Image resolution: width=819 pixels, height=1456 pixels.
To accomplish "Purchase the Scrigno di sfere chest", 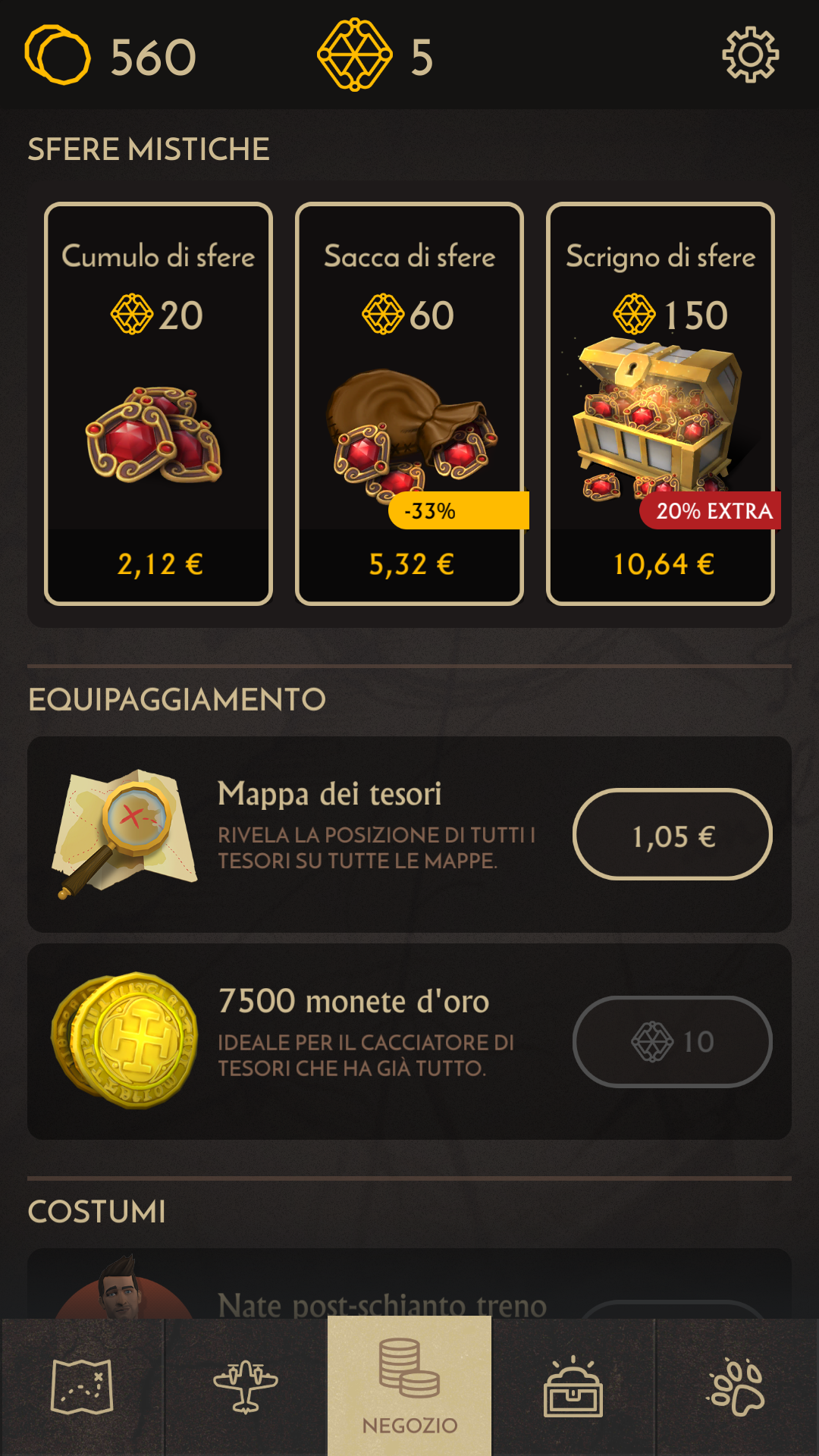I will (x=661, y=403).
